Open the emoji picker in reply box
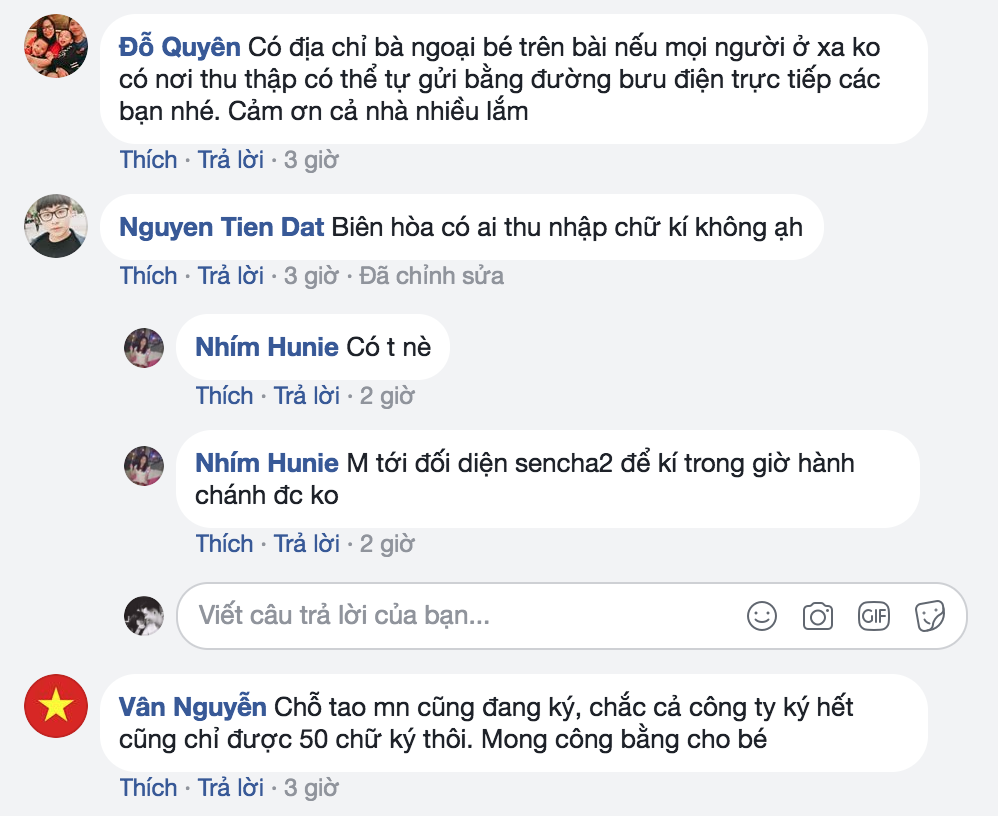 pyautogui.click(x=762, y=616)
